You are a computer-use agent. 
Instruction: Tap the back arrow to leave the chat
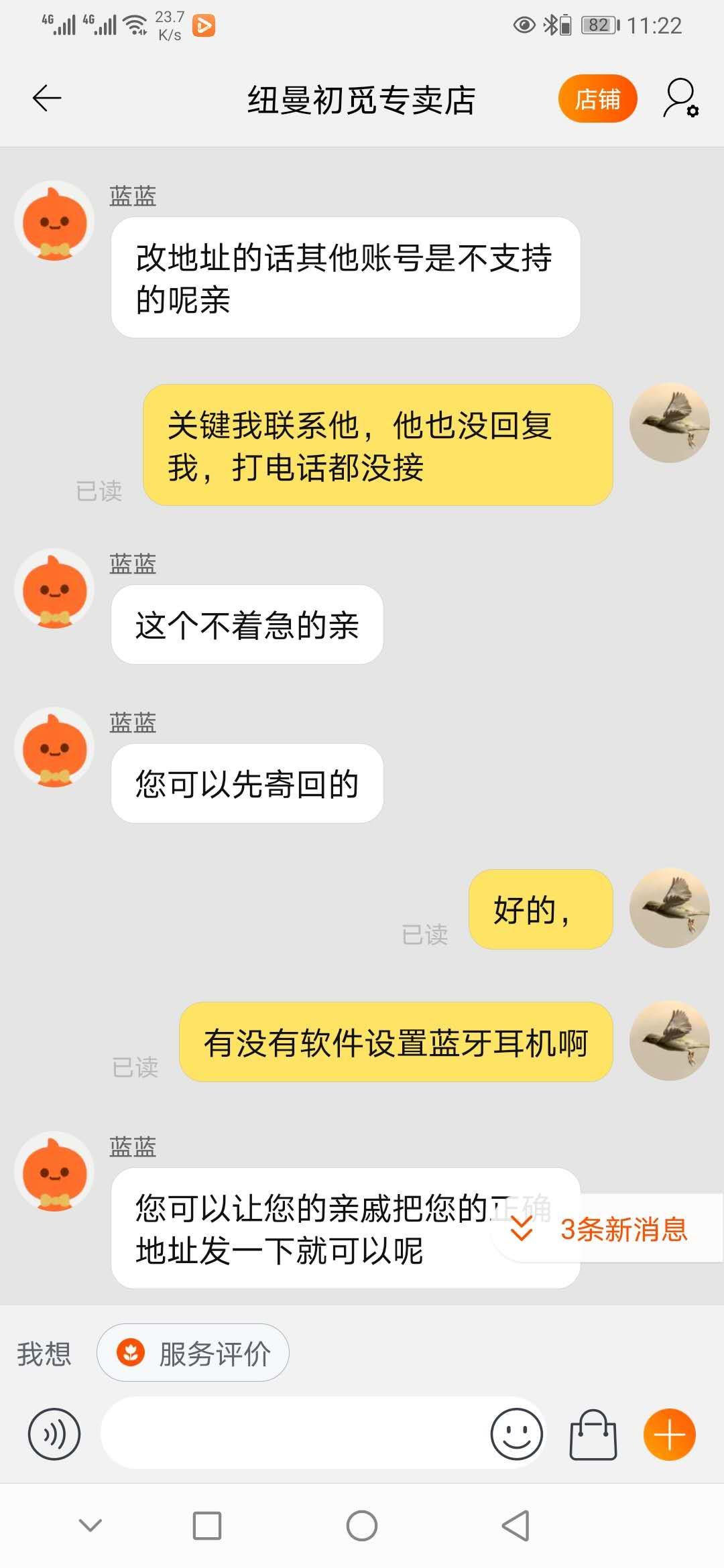[44, 99]
